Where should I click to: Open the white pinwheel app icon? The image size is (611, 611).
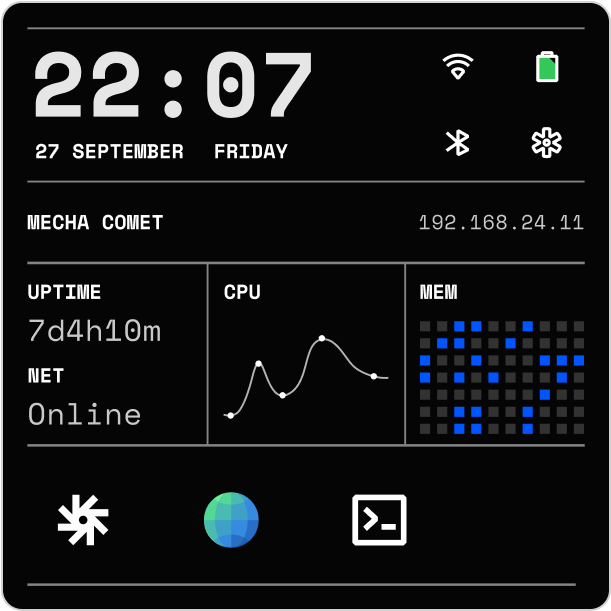point(83,520)
